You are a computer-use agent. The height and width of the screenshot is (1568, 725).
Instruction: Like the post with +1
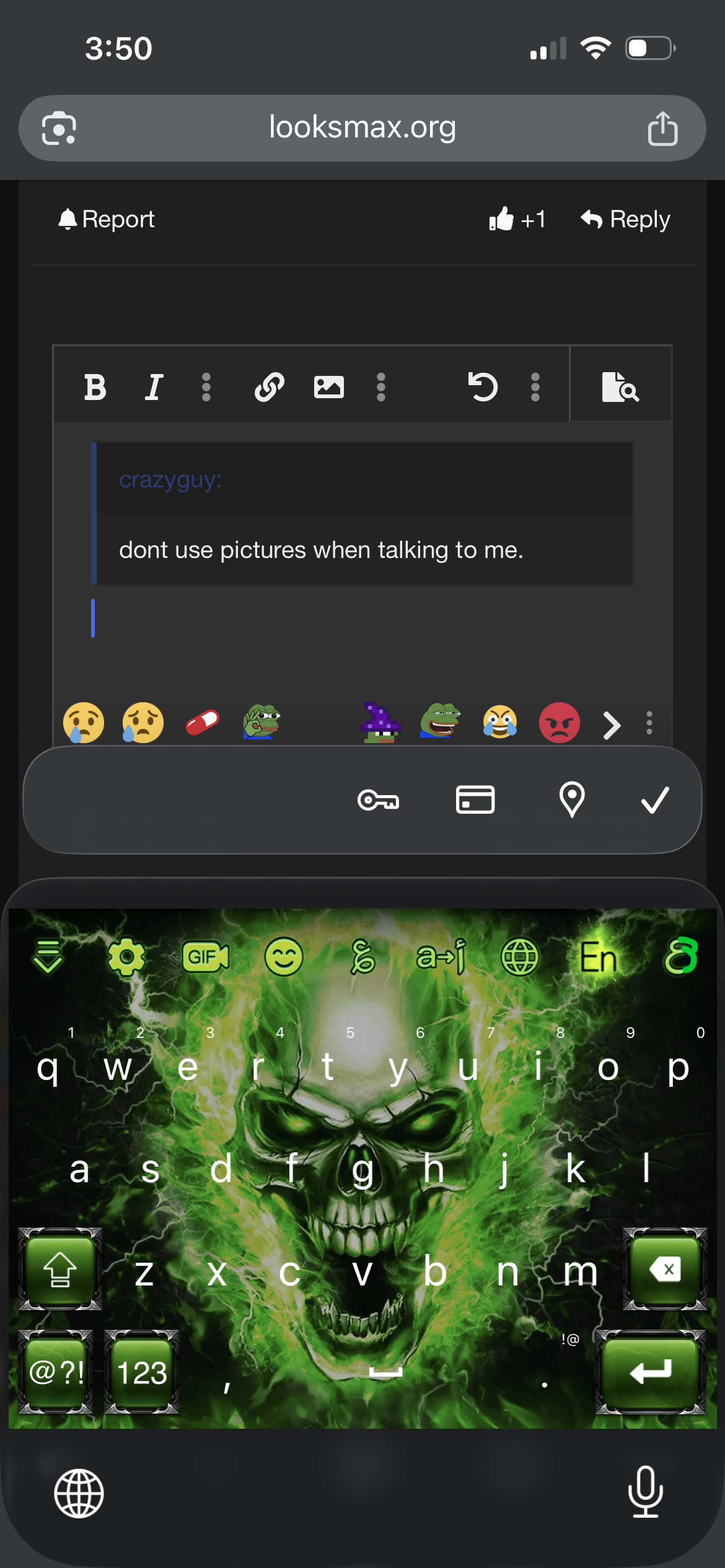(x=517, y=219)
